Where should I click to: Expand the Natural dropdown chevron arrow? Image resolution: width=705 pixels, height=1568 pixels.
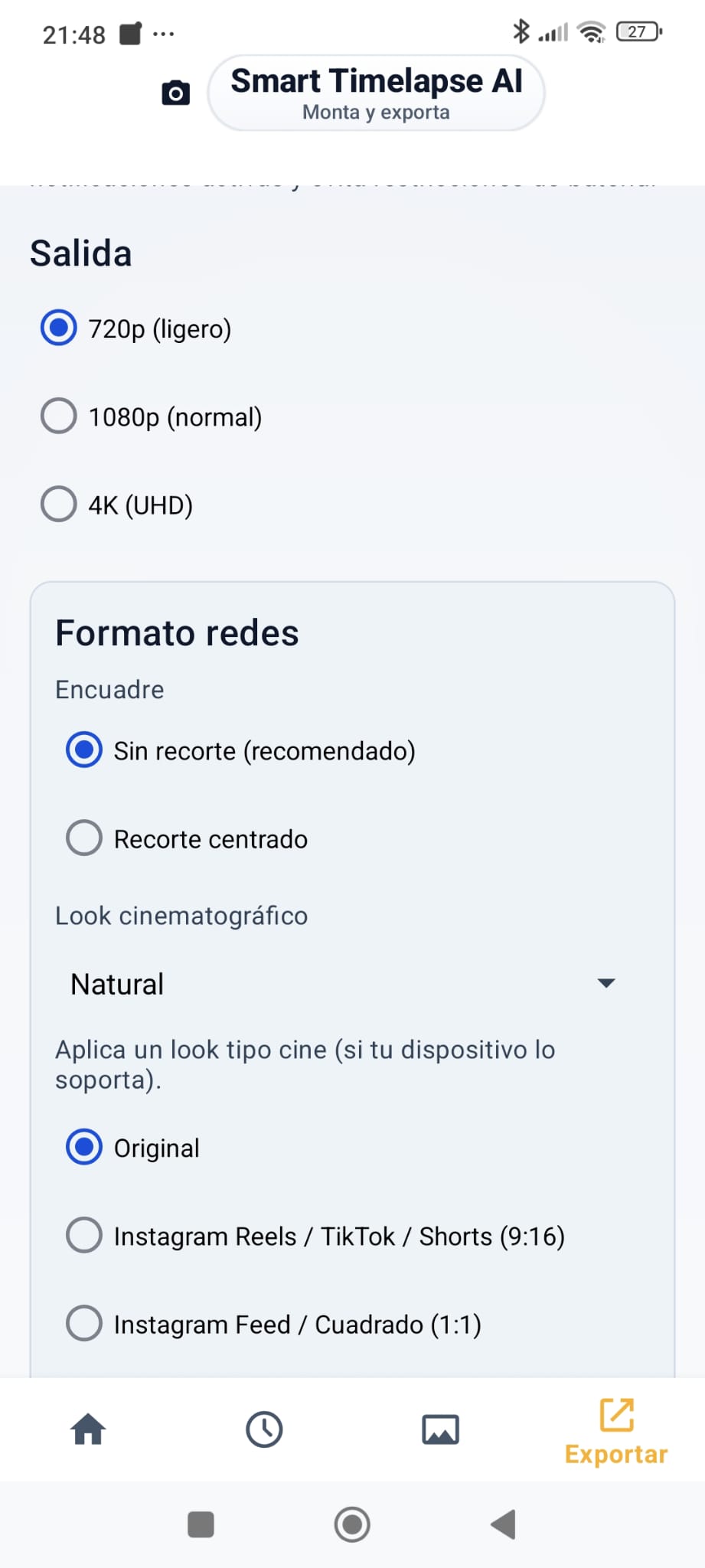pos(605,984)
